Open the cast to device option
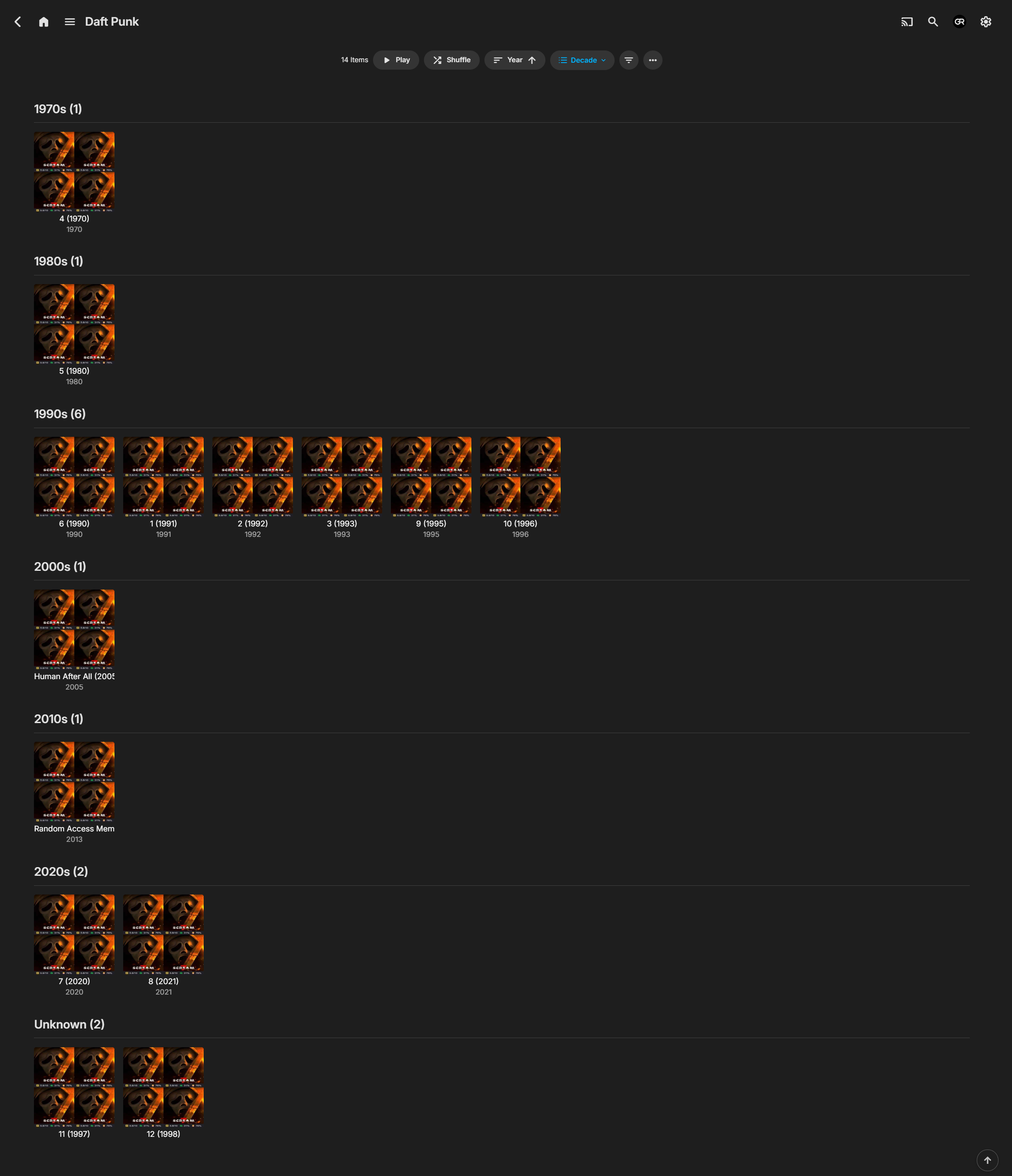The height and width of the screenshot is (1176, 1012). click(906, 22)
